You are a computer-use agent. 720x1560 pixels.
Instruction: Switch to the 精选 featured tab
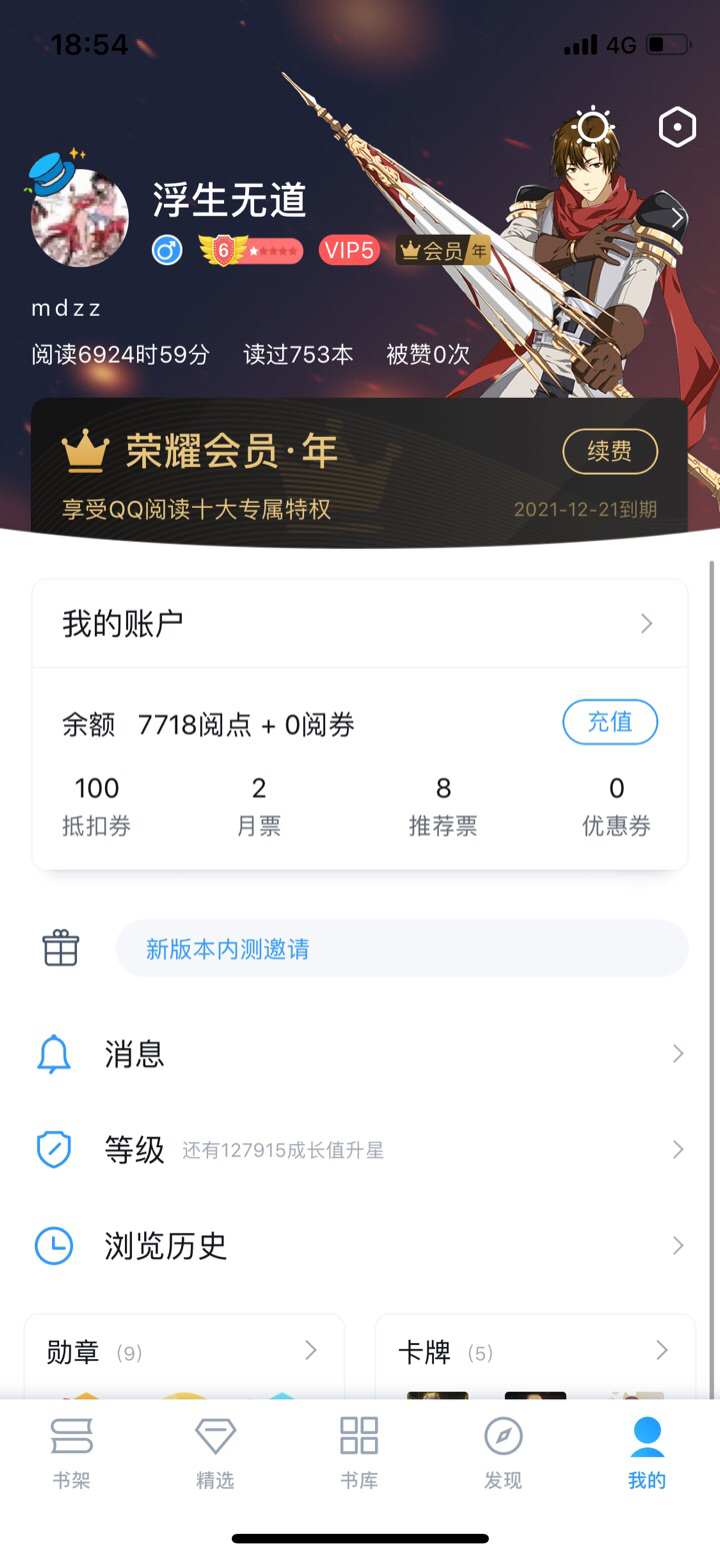point(215,1452)
